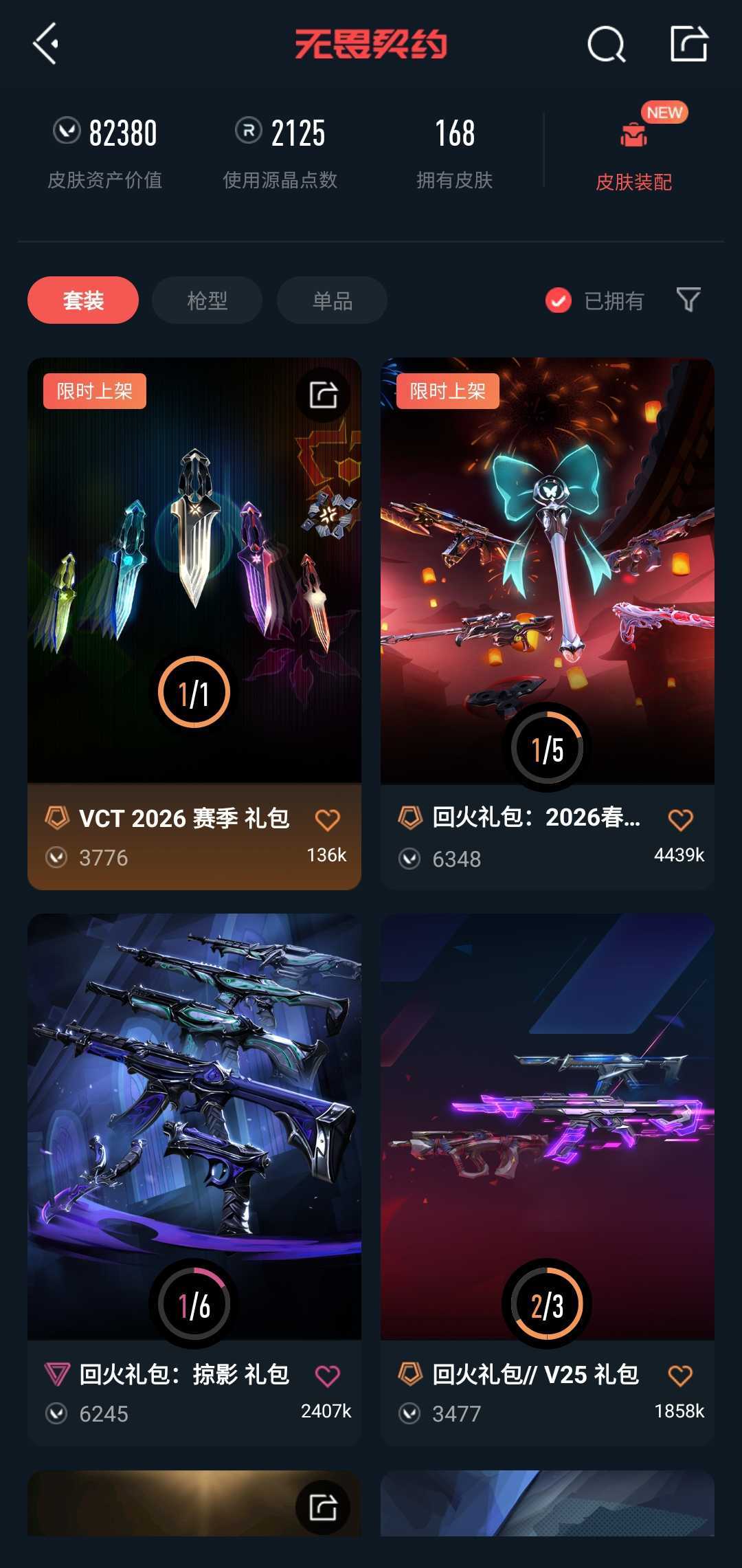Tap the 2/3 progress circle on V25 礼包

tap(547, 1305)
